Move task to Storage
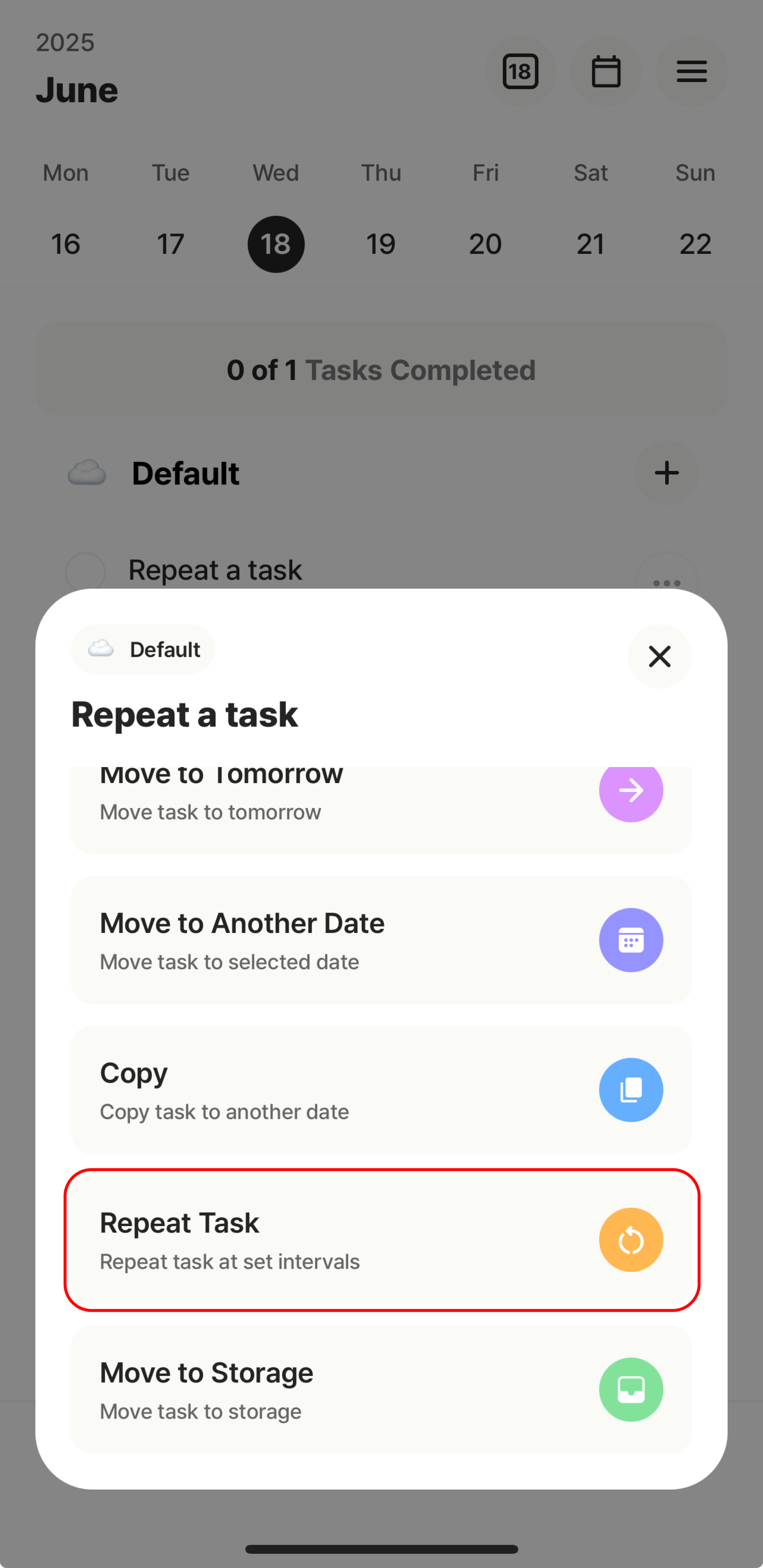 [381, 1389]
